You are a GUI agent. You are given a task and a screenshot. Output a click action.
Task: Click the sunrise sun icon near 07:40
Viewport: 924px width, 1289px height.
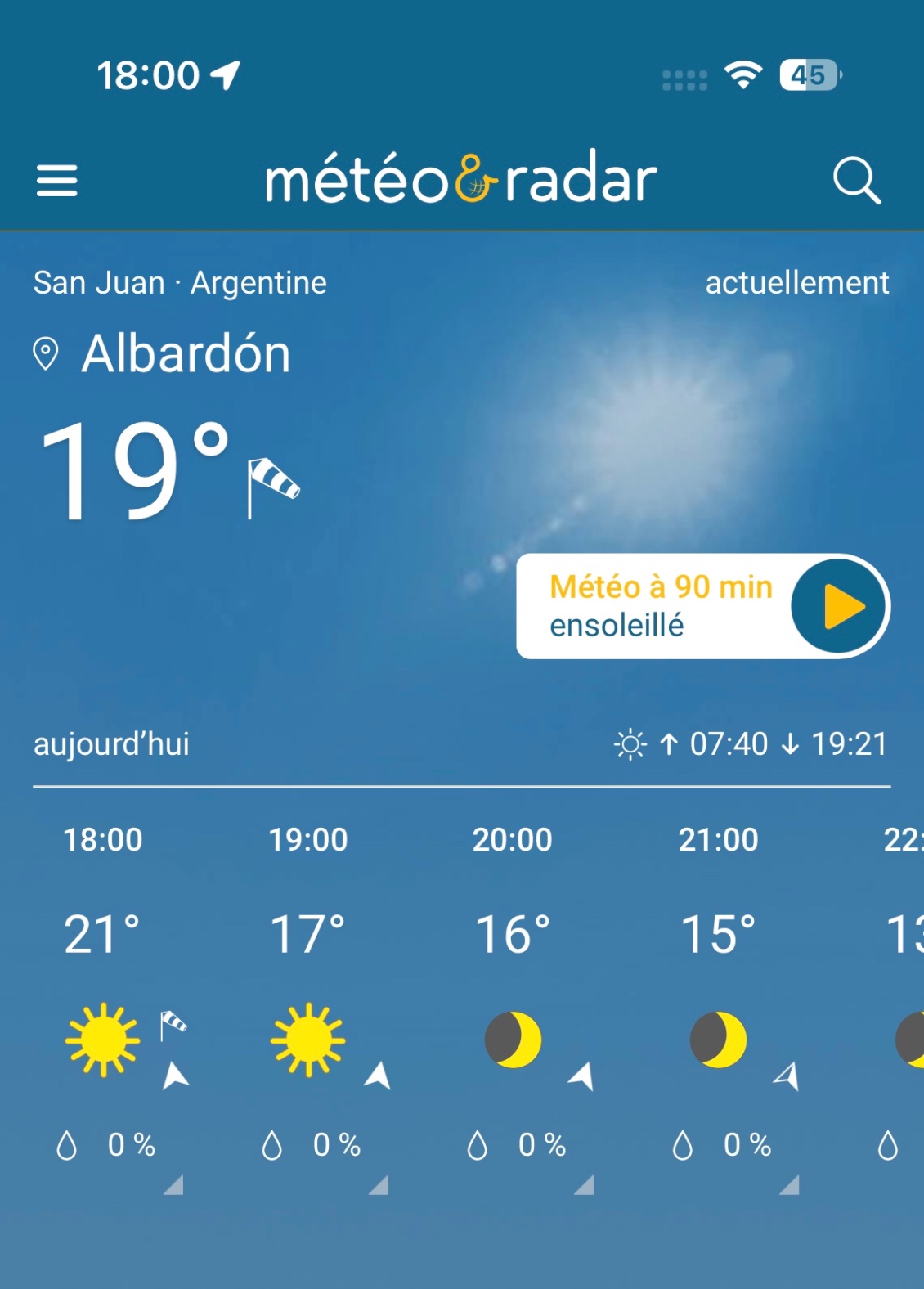[630, 744]
